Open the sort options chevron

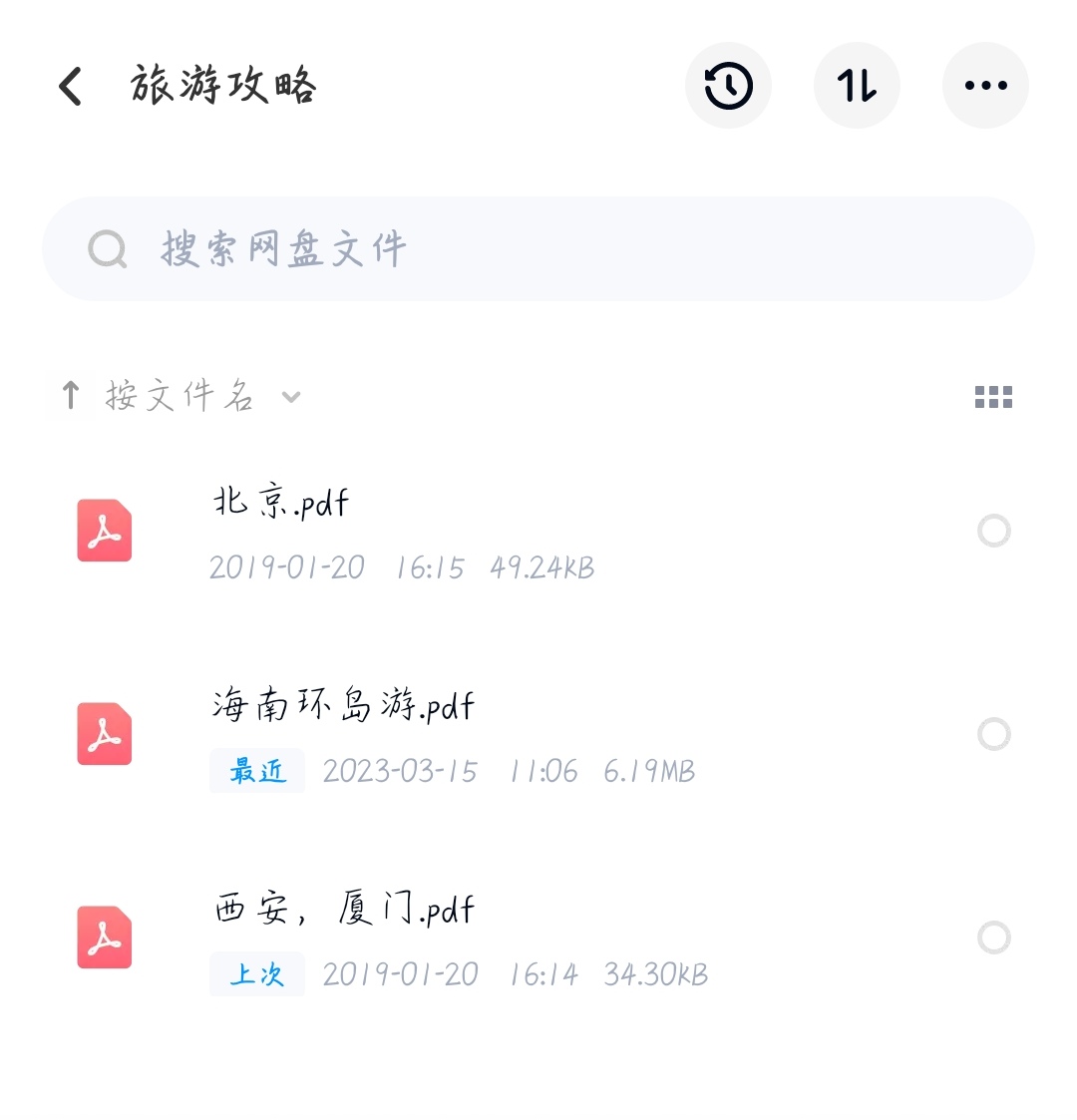[x=291, y=397]
